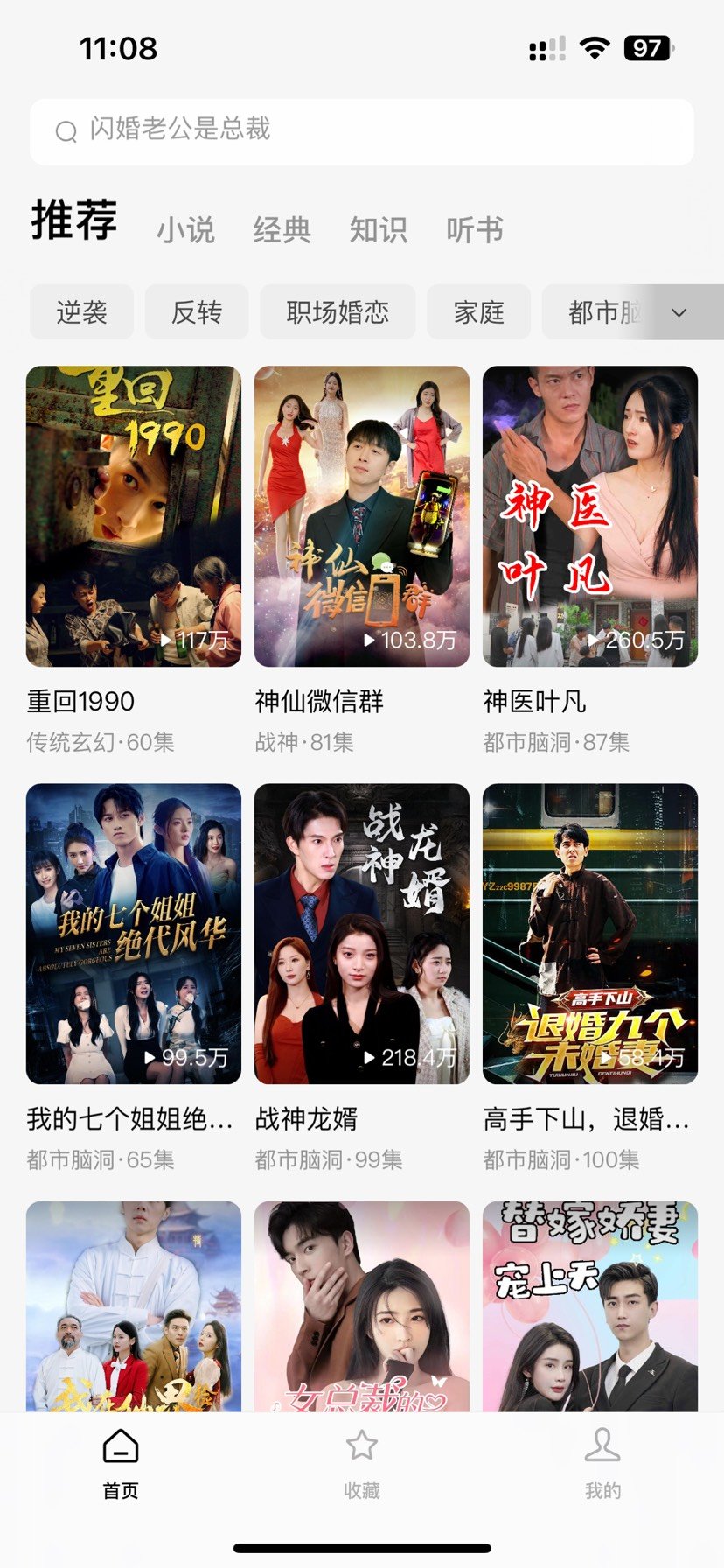Open the 替嫁娇妻宠上天 drama poster

590,1305
